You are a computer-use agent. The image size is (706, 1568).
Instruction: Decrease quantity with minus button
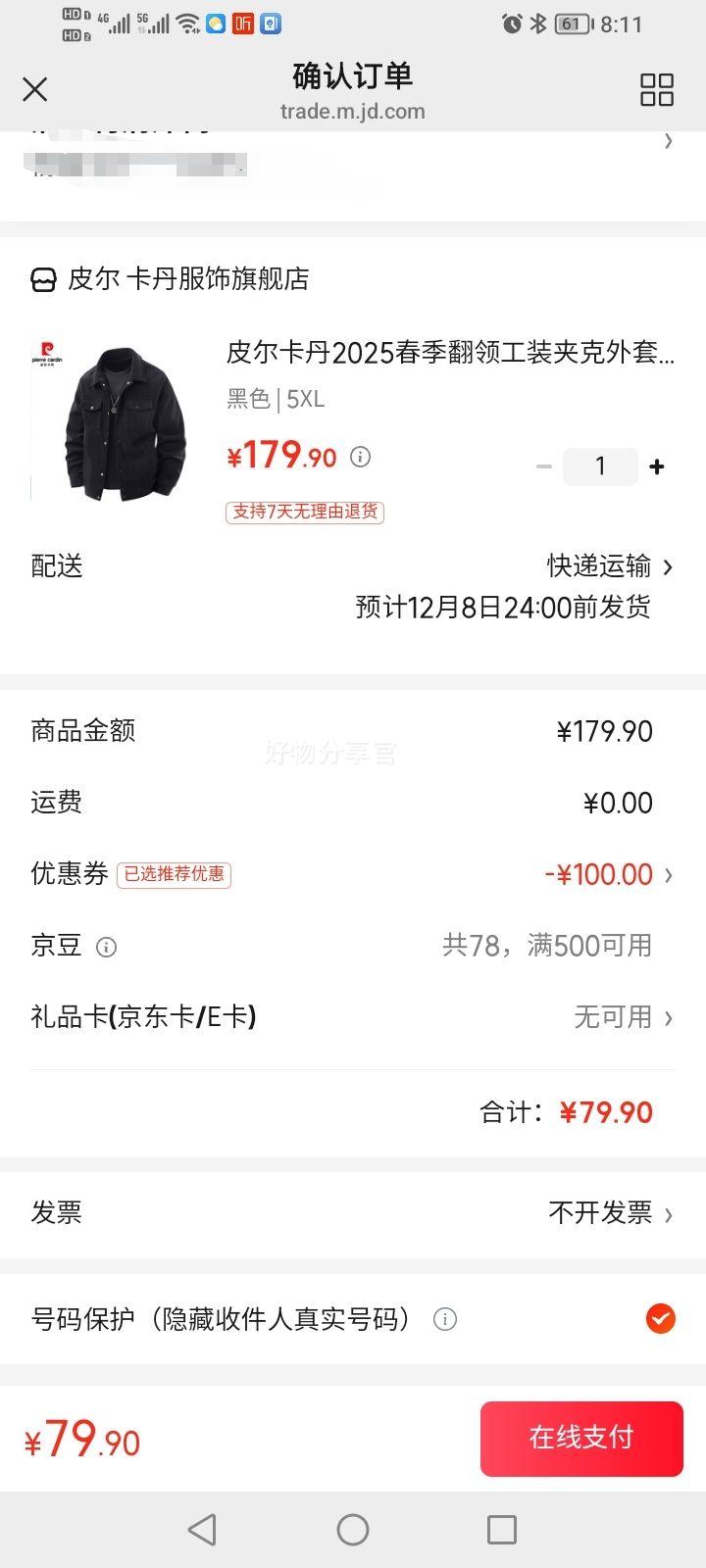click(544, 466)
